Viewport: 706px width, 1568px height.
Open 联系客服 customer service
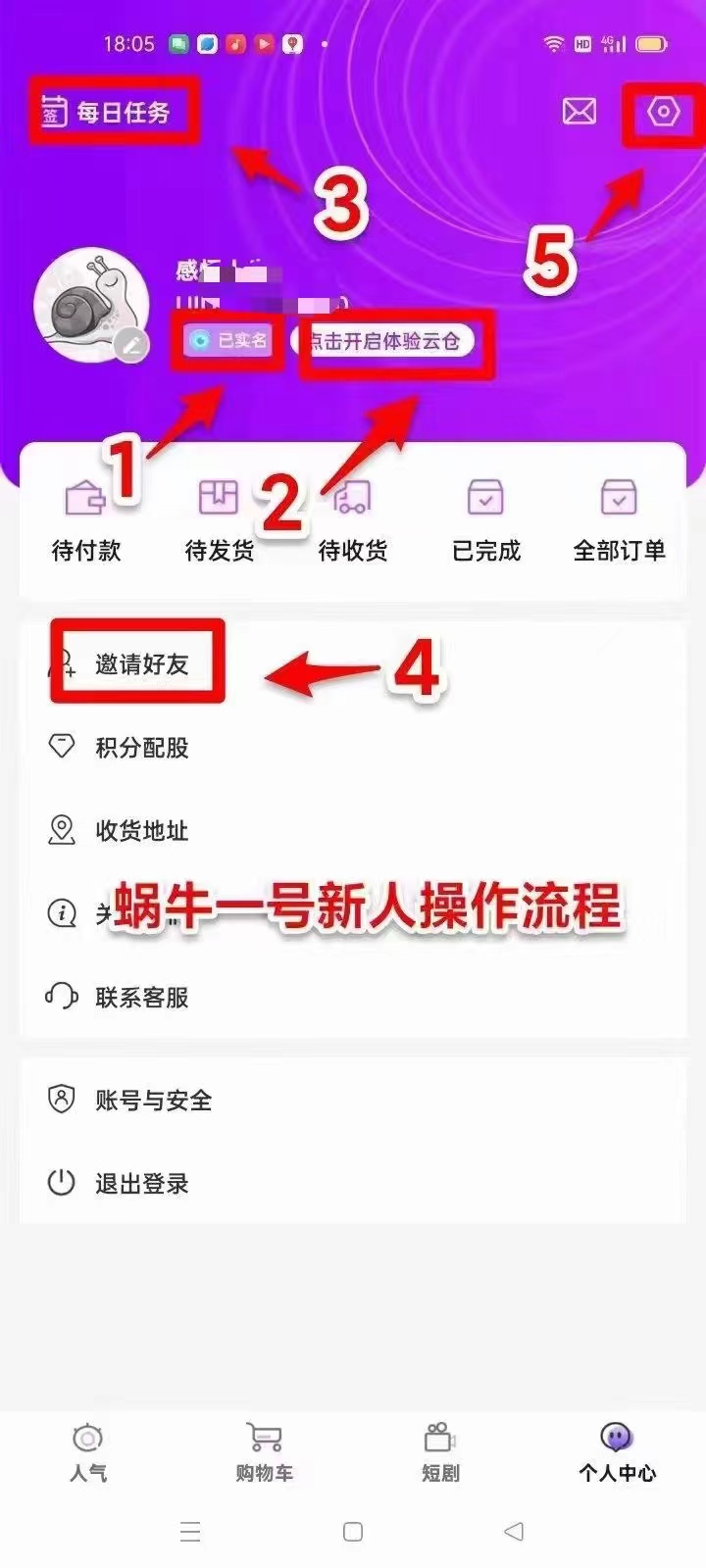(140, 998)
